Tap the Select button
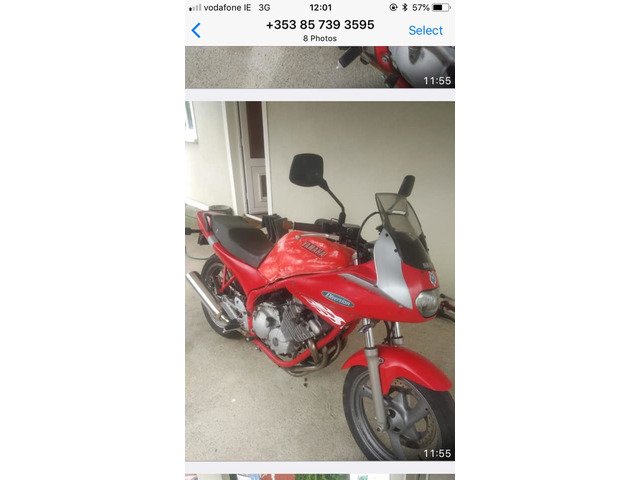Screen dimensions: 640x480 coord(425,30)
